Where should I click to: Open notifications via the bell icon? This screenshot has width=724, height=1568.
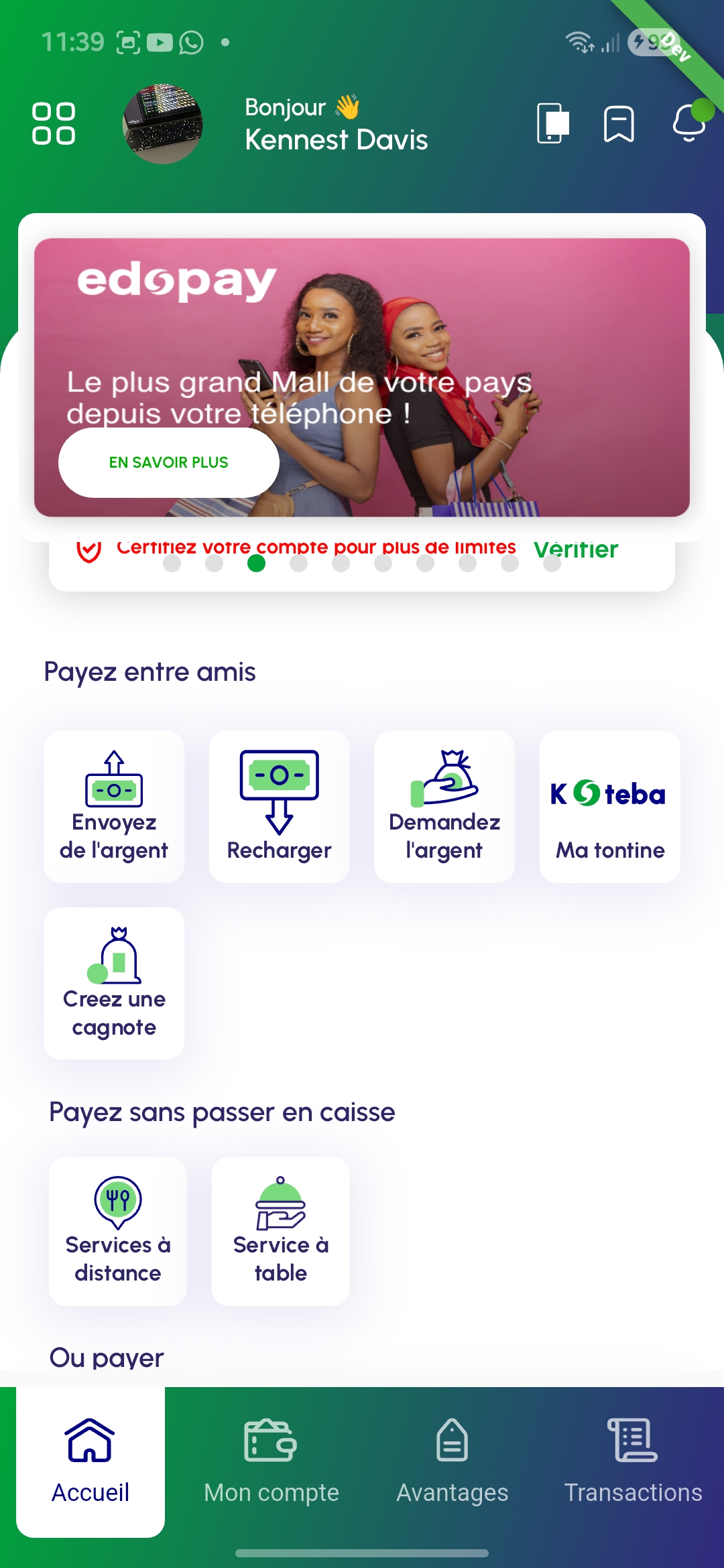pyautogui.click(x=688, y=124)
